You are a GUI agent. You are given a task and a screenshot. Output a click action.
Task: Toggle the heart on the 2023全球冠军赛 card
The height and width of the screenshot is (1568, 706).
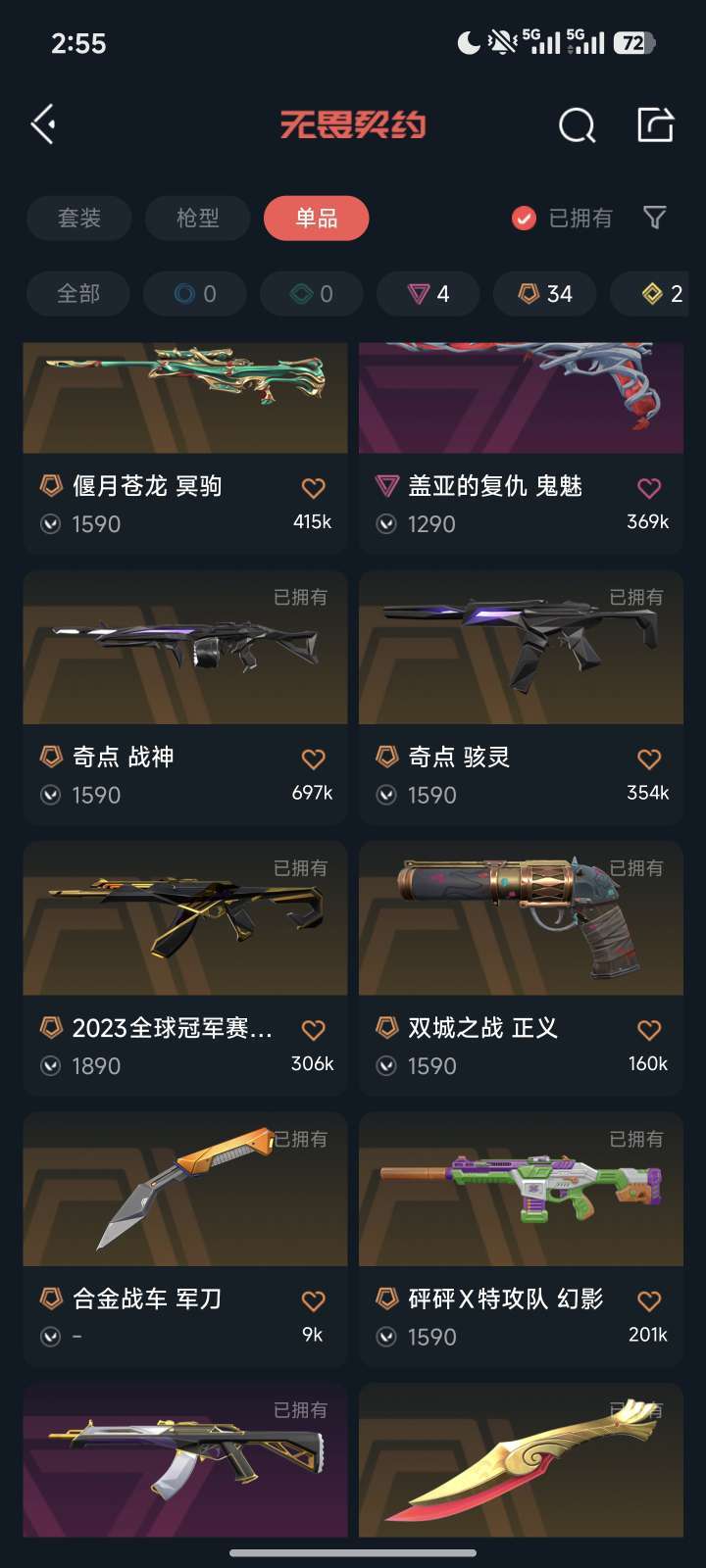pyautogui.click(x=313, y=1028)
